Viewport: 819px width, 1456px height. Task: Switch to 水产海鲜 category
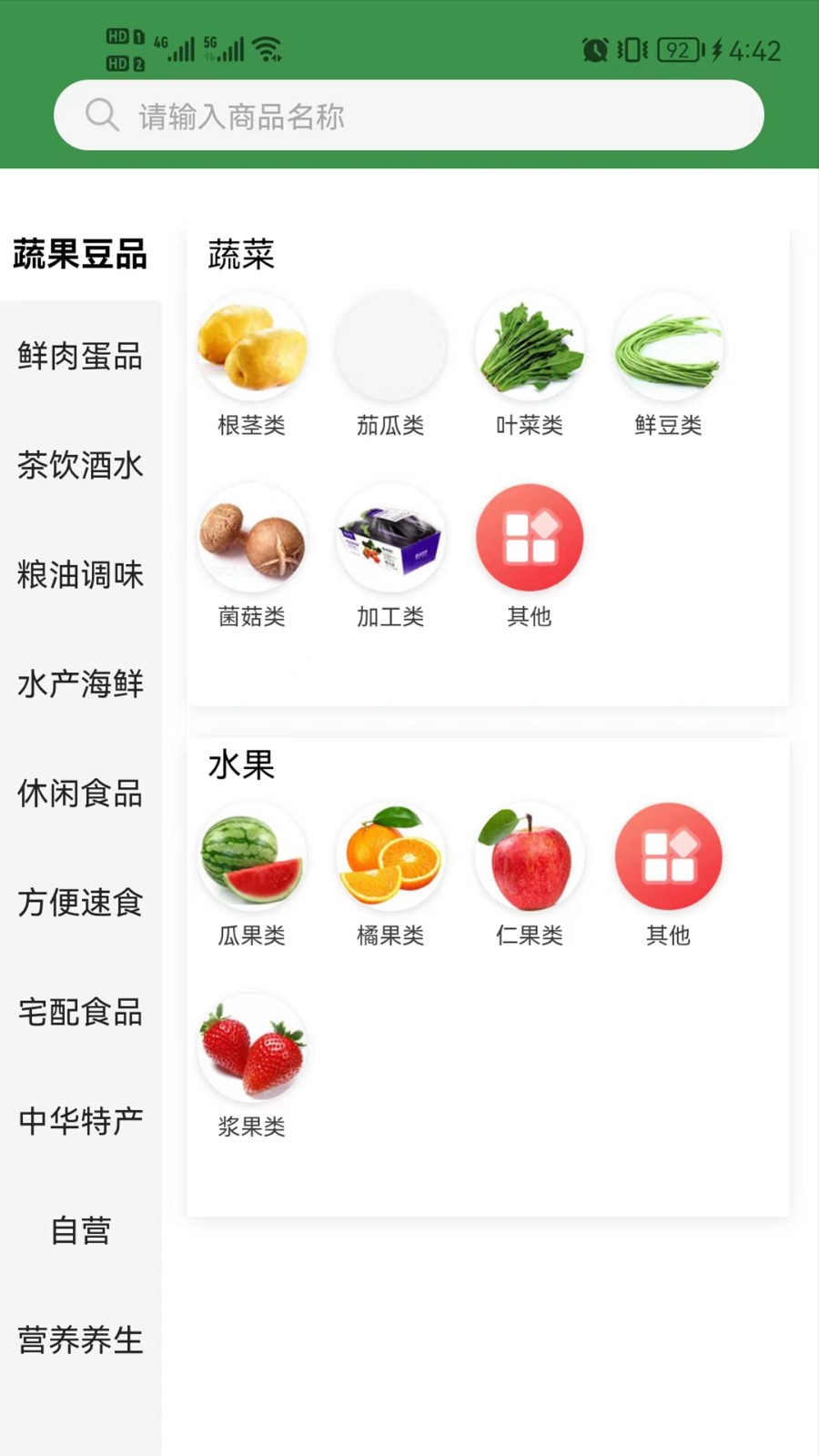[80, 683]
